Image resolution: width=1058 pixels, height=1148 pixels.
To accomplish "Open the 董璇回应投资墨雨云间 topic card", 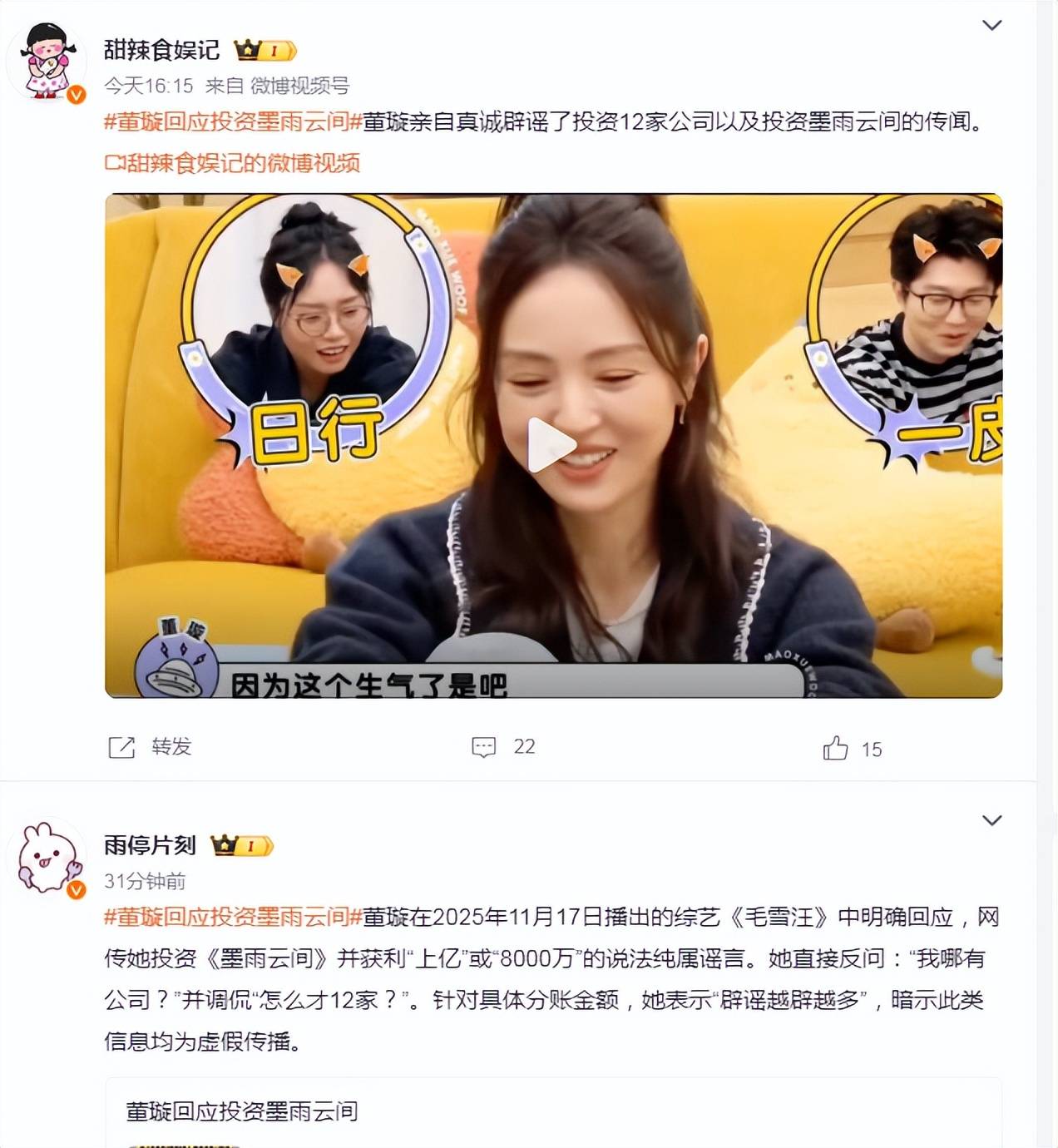I will [x=552, y=1112].
